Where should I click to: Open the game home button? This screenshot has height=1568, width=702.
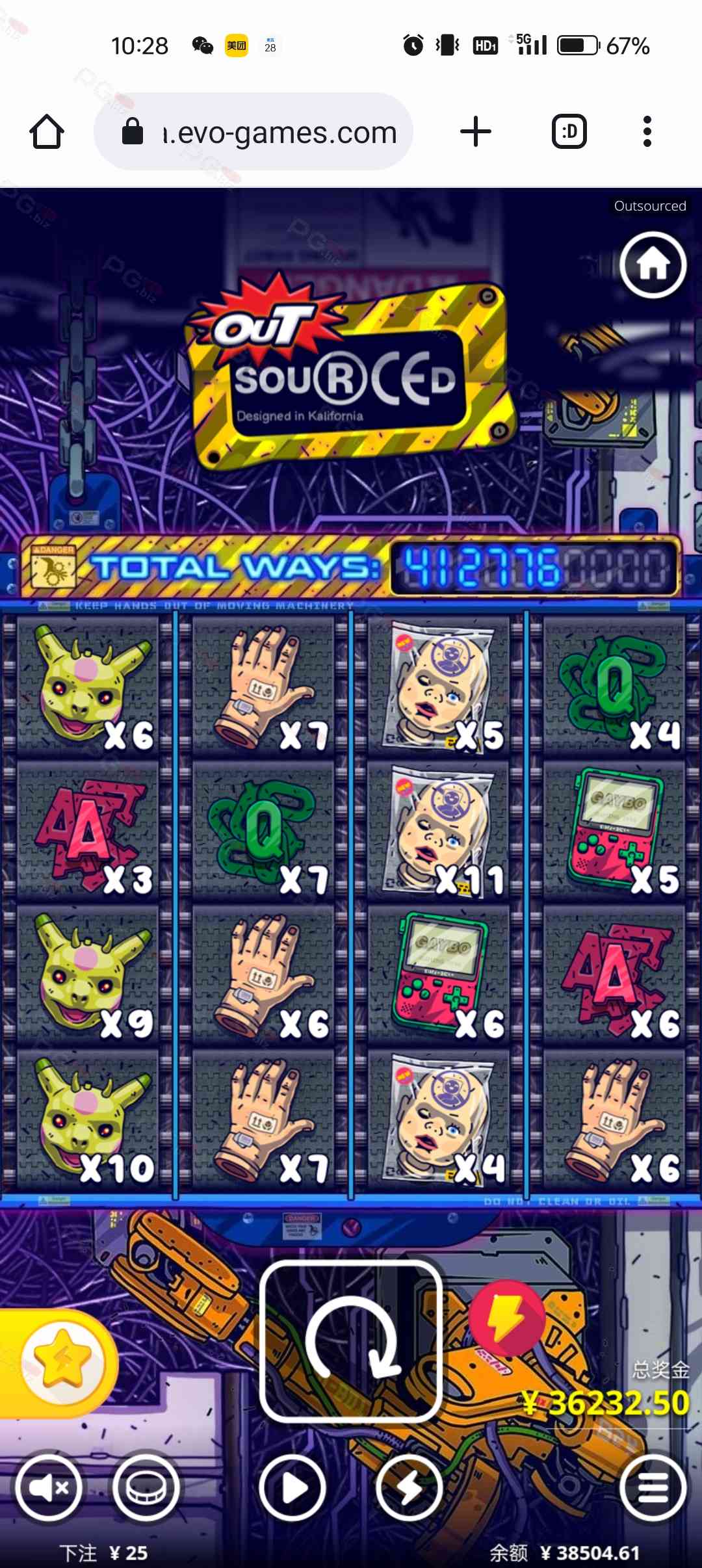click(x=653, y=265)
